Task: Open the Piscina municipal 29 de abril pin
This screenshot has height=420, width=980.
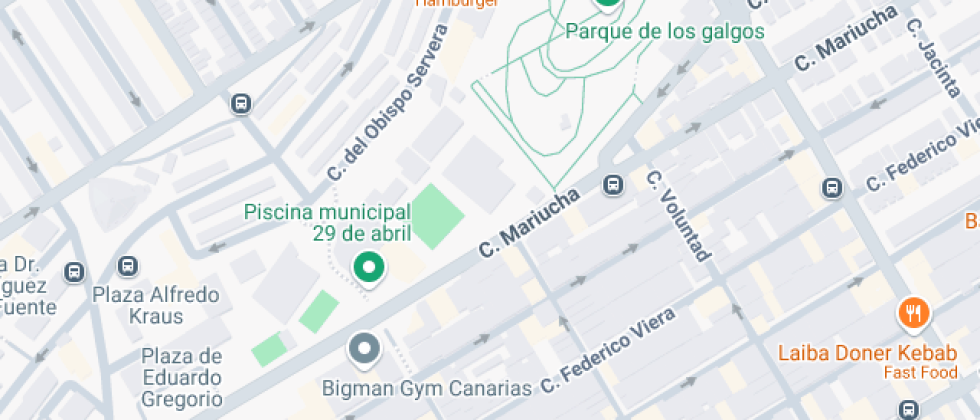Action: point(369,268)
